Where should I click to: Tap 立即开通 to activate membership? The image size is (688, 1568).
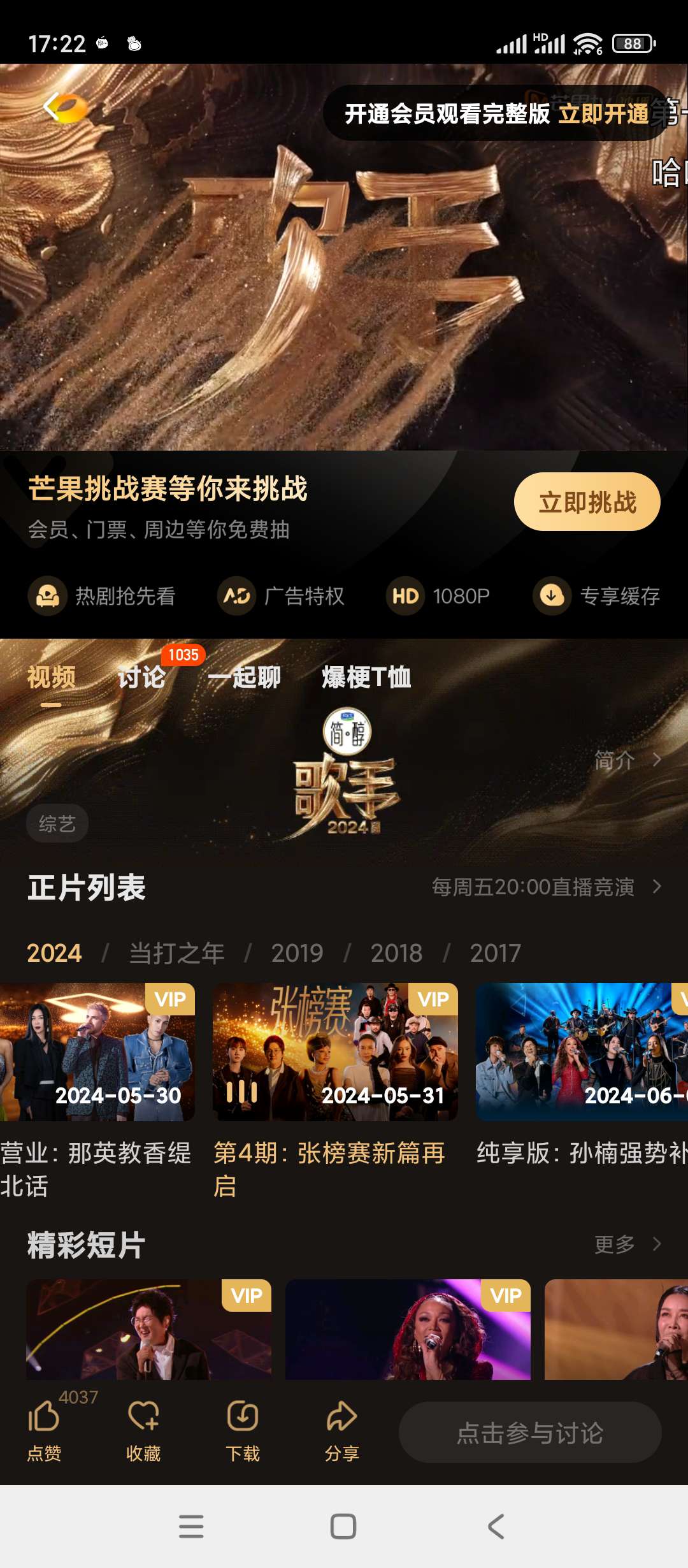(x=603, y=114)
